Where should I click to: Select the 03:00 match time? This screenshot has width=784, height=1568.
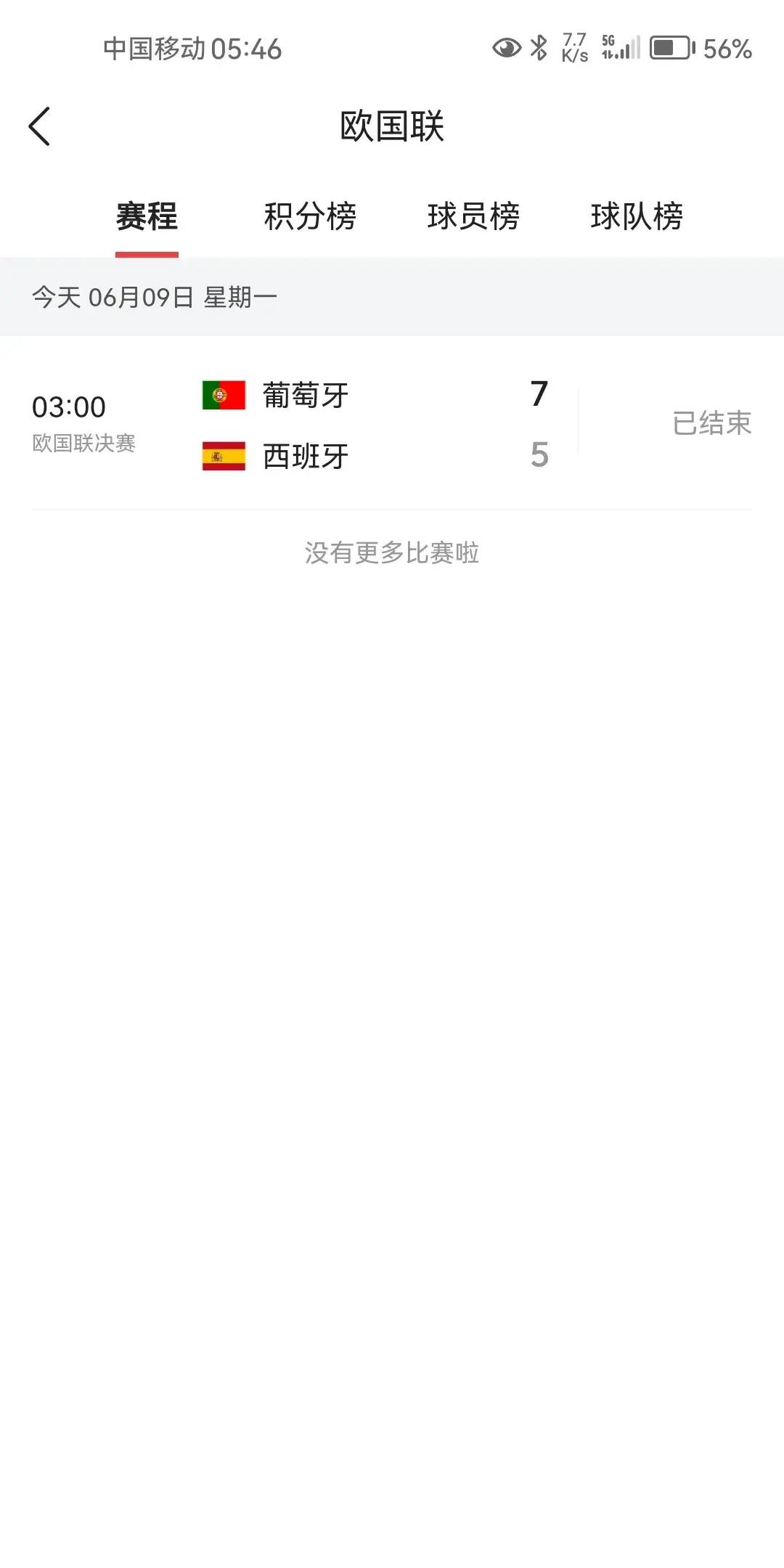[70, 406]
